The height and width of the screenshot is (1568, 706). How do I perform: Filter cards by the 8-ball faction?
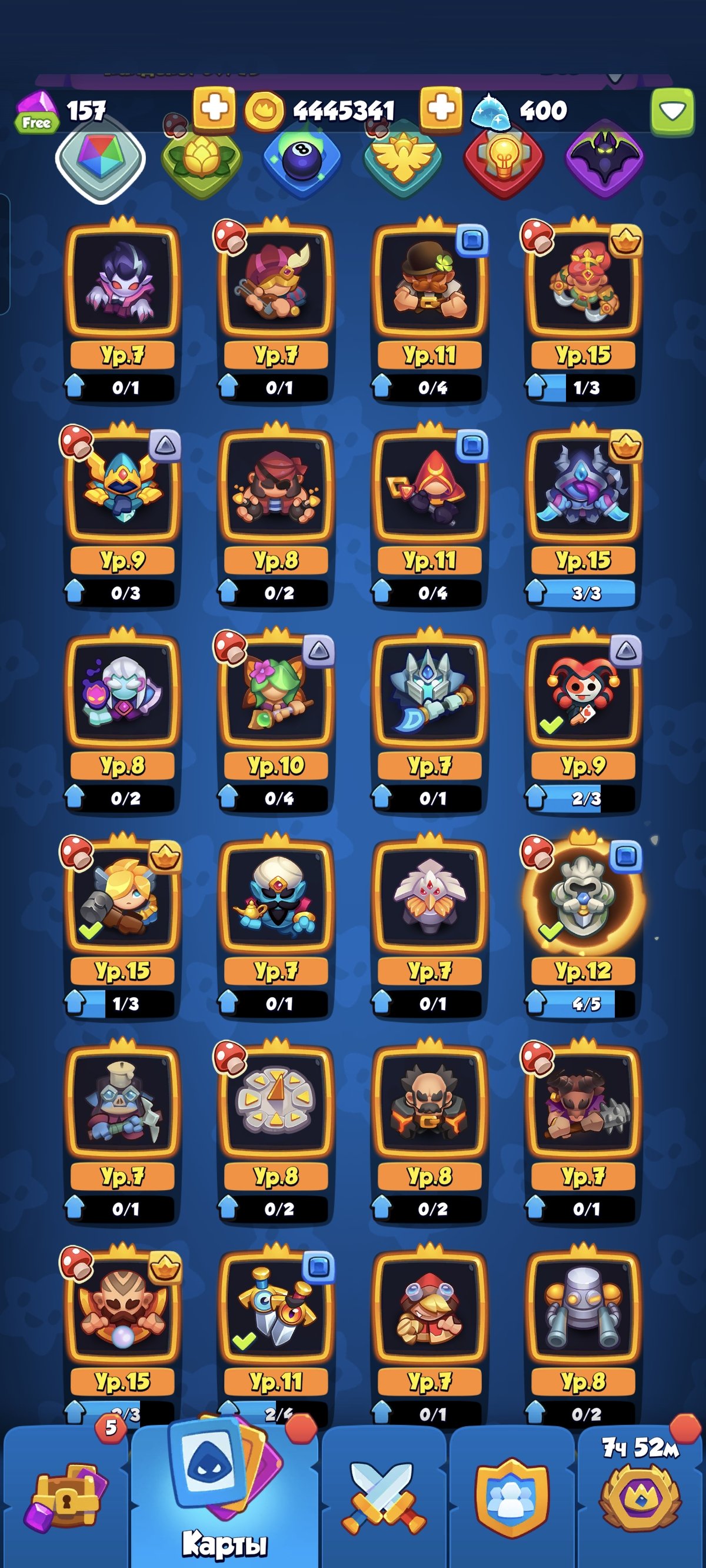pyautogui.click(x=302, y=160)
